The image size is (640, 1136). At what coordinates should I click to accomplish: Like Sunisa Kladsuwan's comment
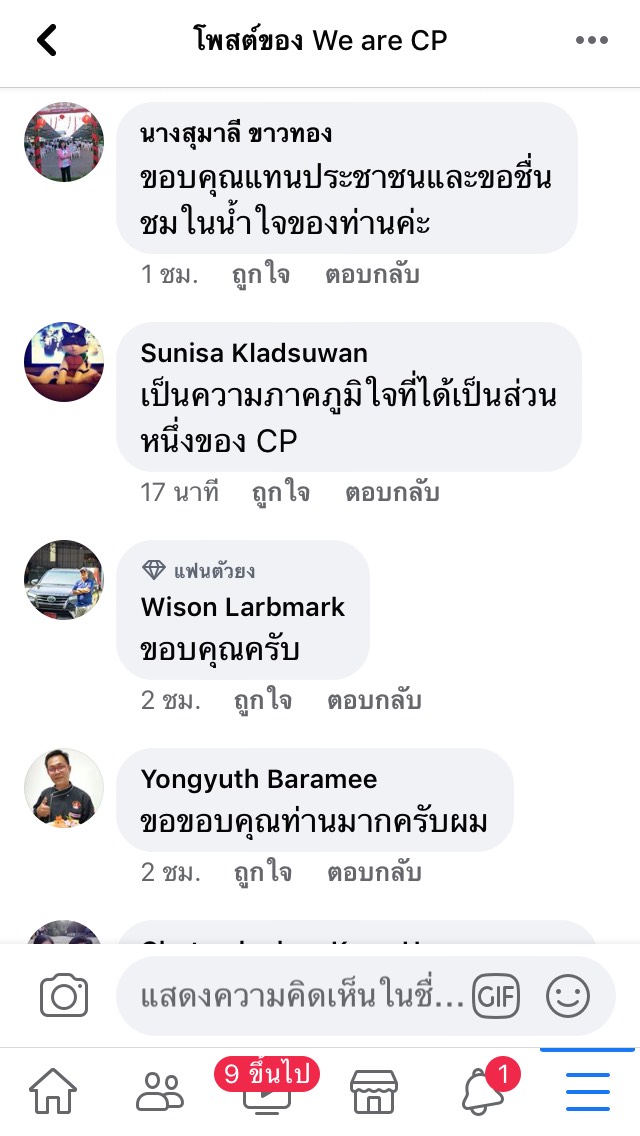coord(281,493)
